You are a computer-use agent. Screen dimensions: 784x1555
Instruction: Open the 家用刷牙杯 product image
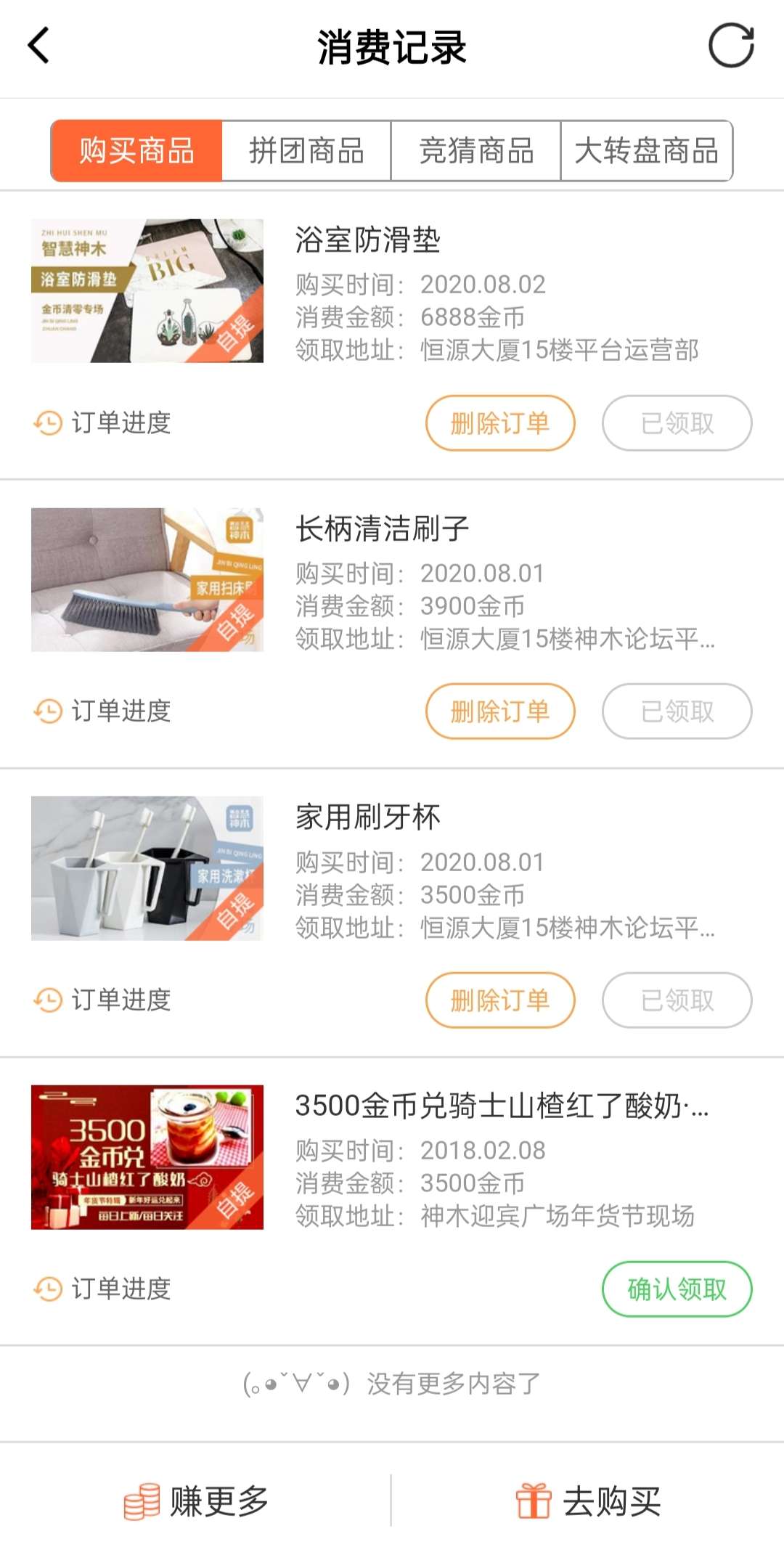click(x=147, y=868)
